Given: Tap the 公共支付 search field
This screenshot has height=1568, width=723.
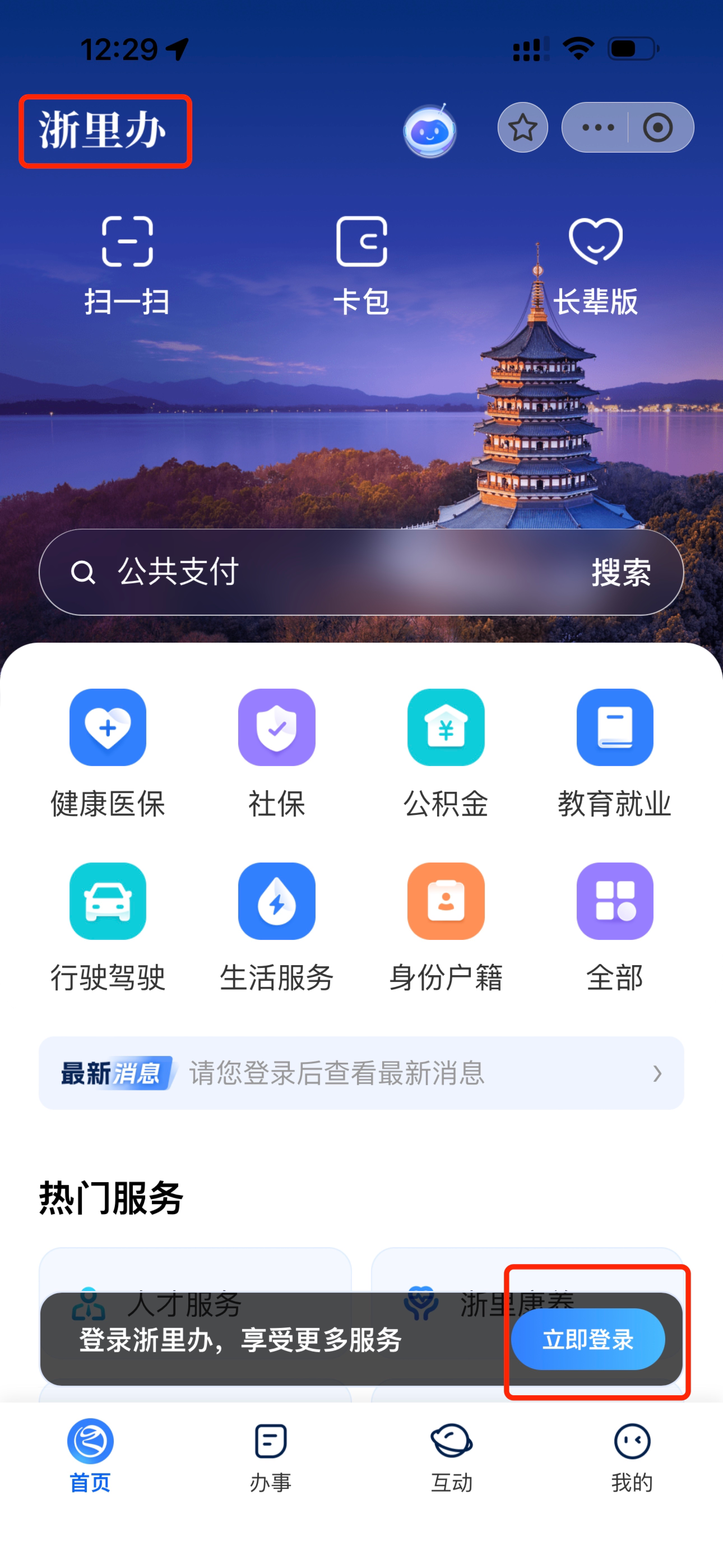Looking at the screenshot, I should 304,572.
